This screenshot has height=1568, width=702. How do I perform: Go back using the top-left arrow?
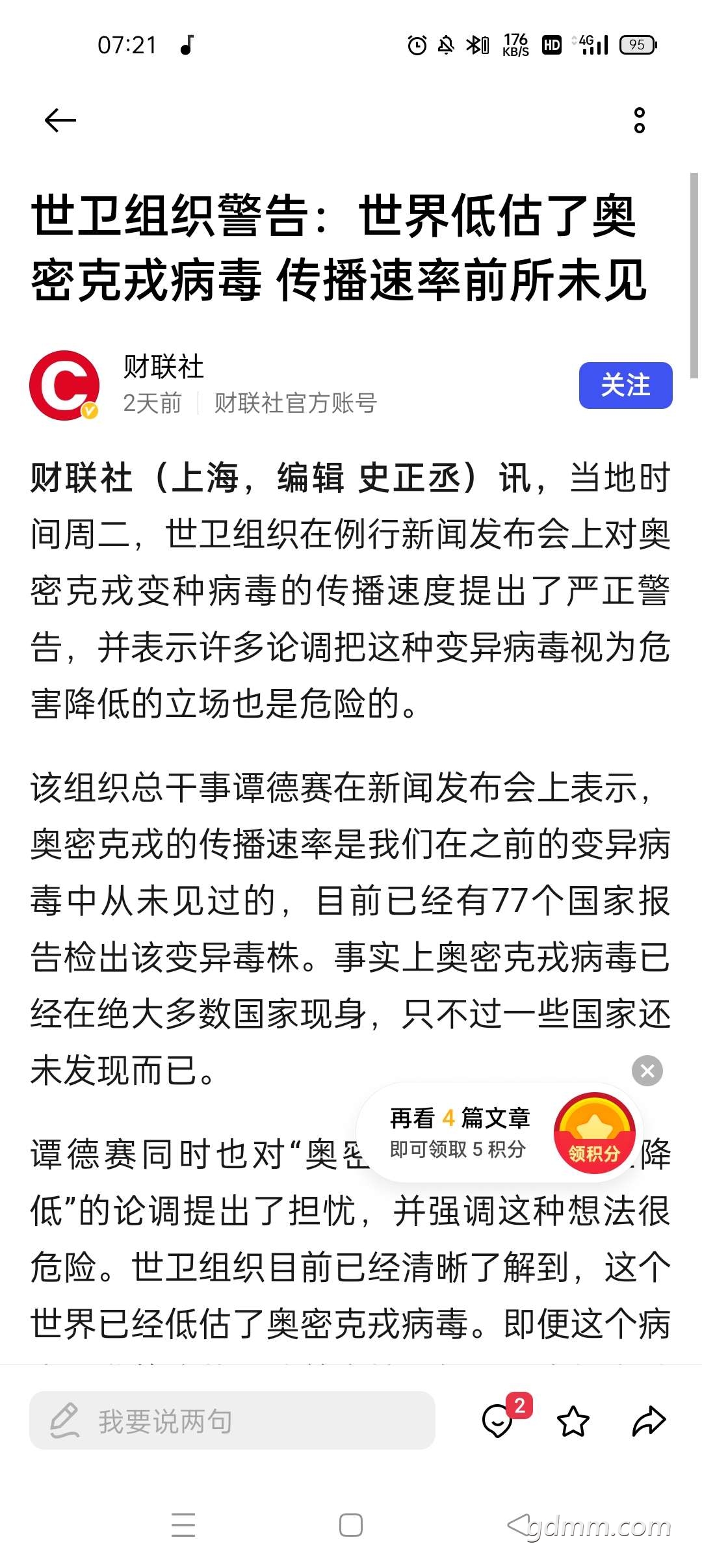[x=60, y=120]
